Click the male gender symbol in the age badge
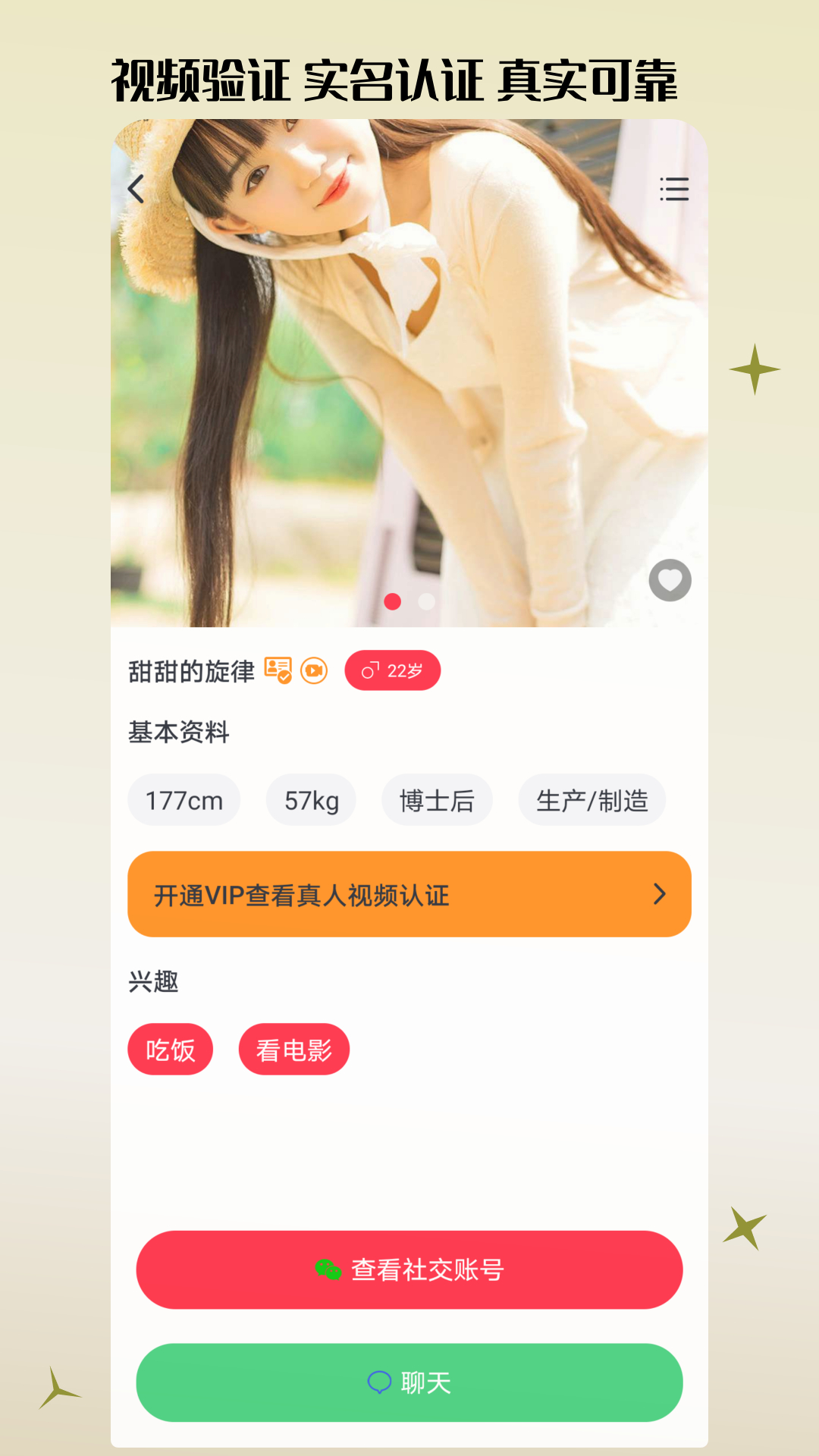 tap(369, 670)
